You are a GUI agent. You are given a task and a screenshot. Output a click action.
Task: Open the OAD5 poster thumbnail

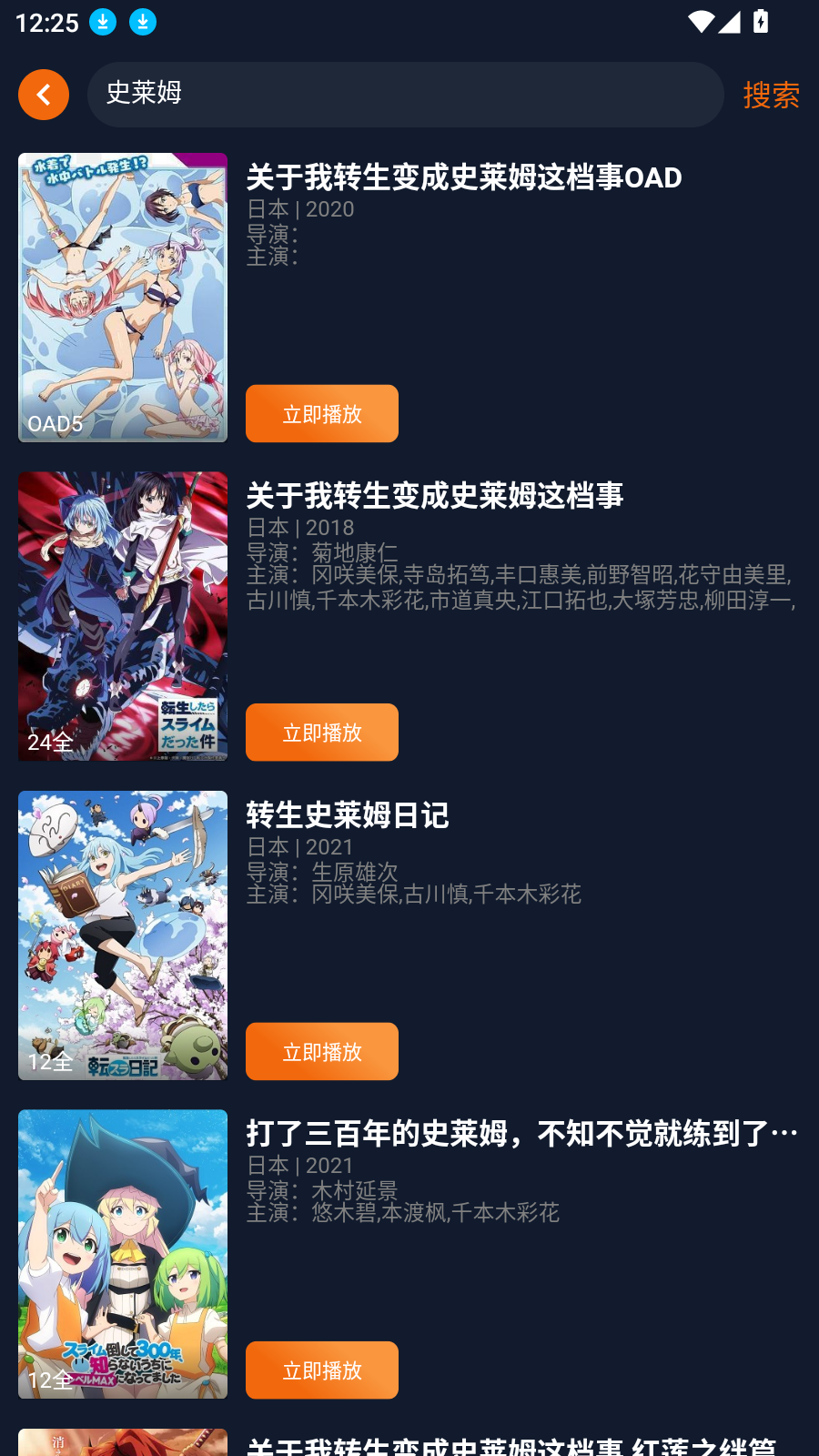[x=122, y=296]
